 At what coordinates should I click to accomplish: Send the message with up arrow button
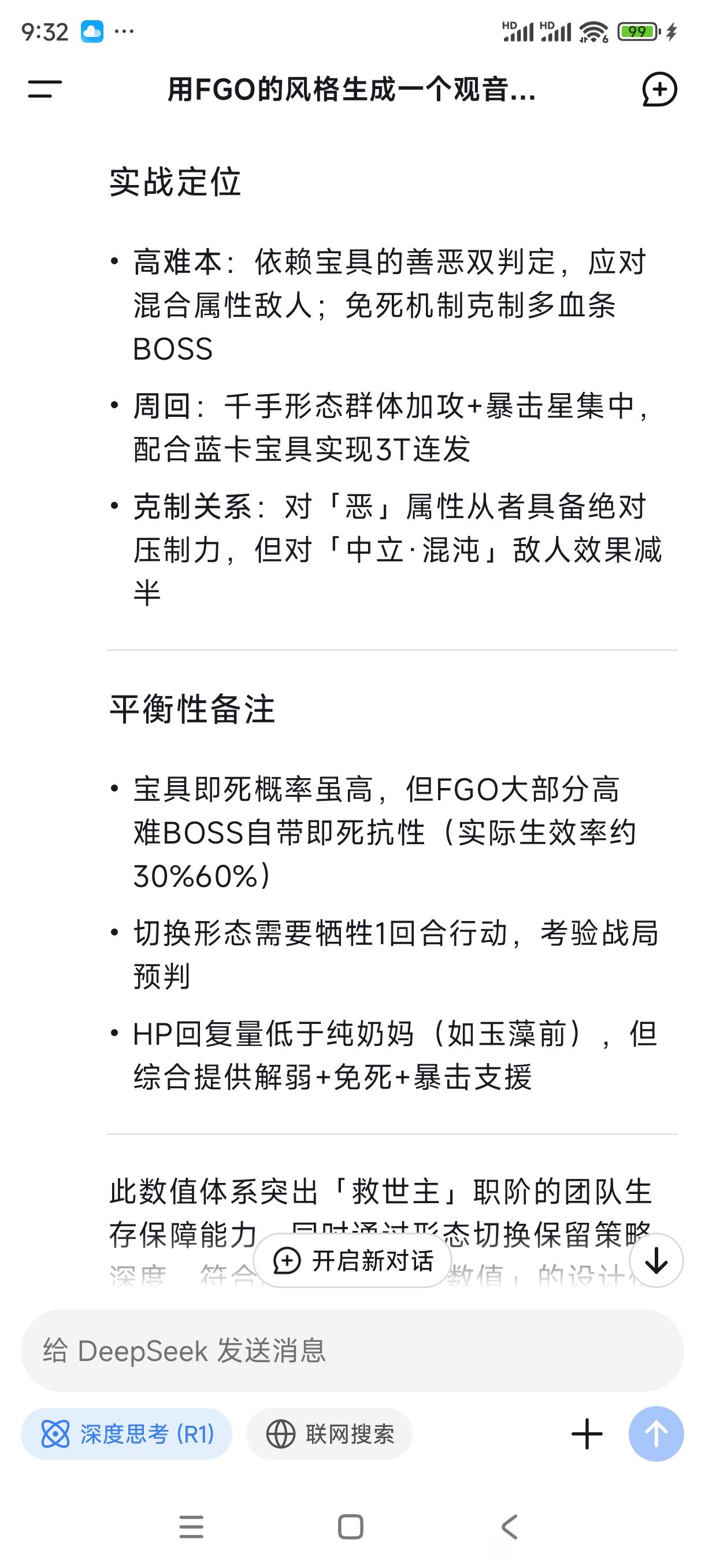click(x=656, y=1434)
